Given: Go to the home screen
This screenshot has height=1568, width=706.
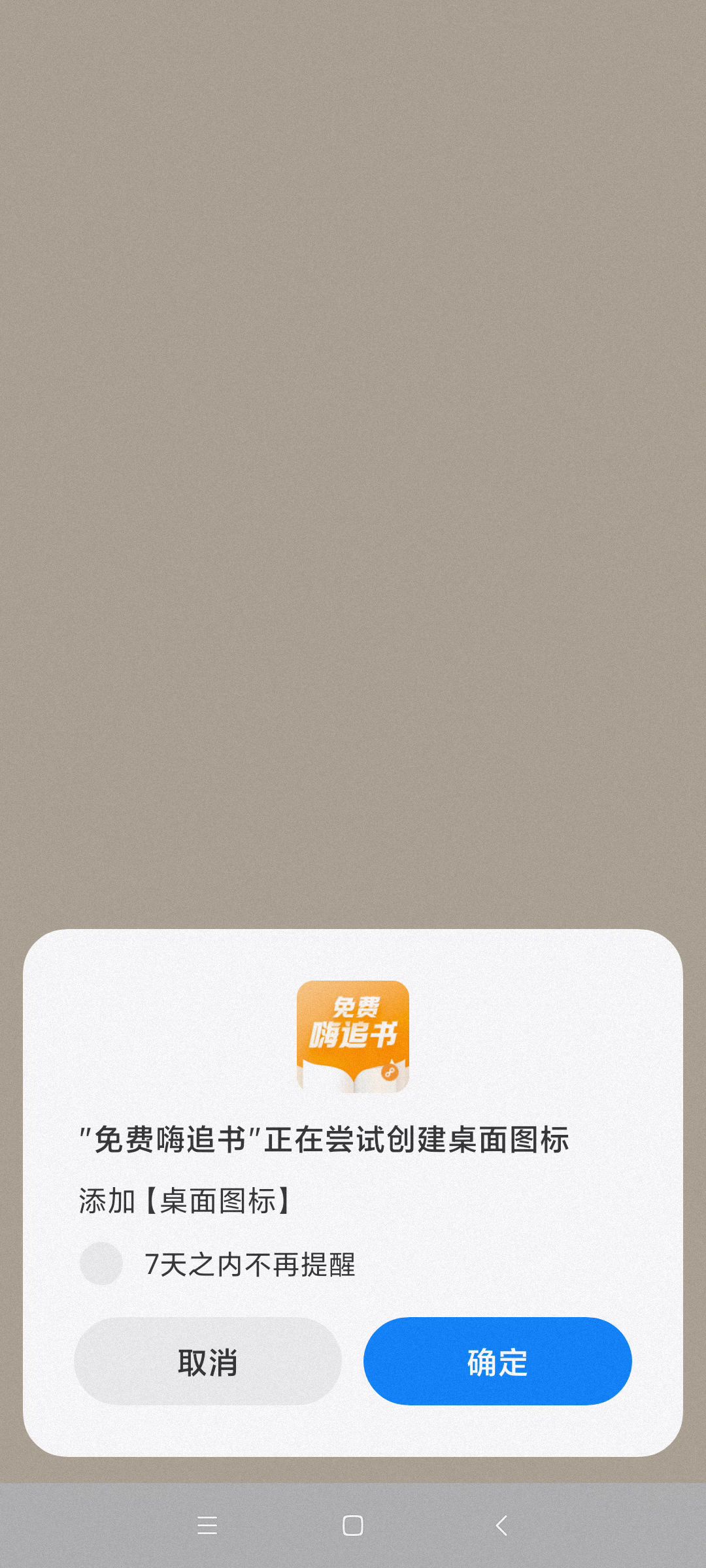Looking at the screenshot, I should [x=353, y=1526].
